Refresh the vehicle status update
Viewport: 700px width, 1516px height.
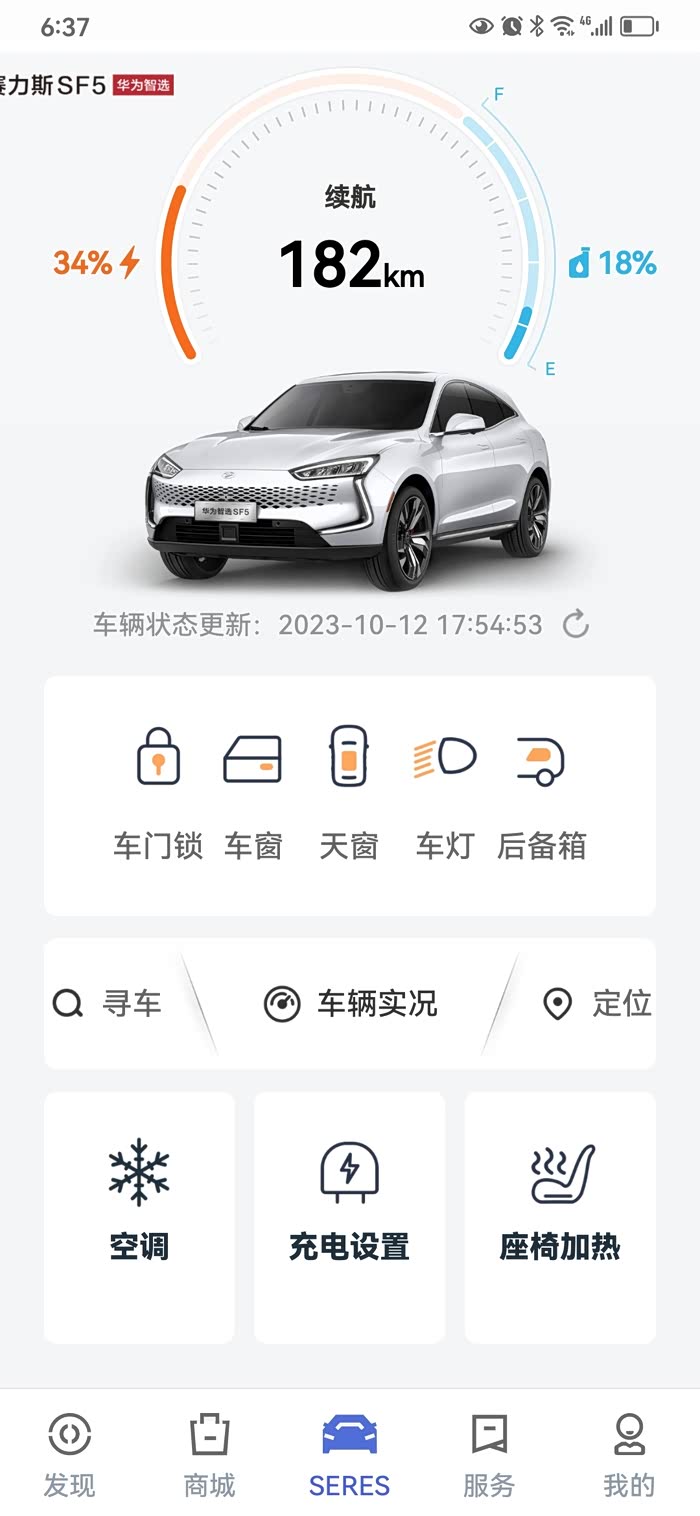point(576,626)
